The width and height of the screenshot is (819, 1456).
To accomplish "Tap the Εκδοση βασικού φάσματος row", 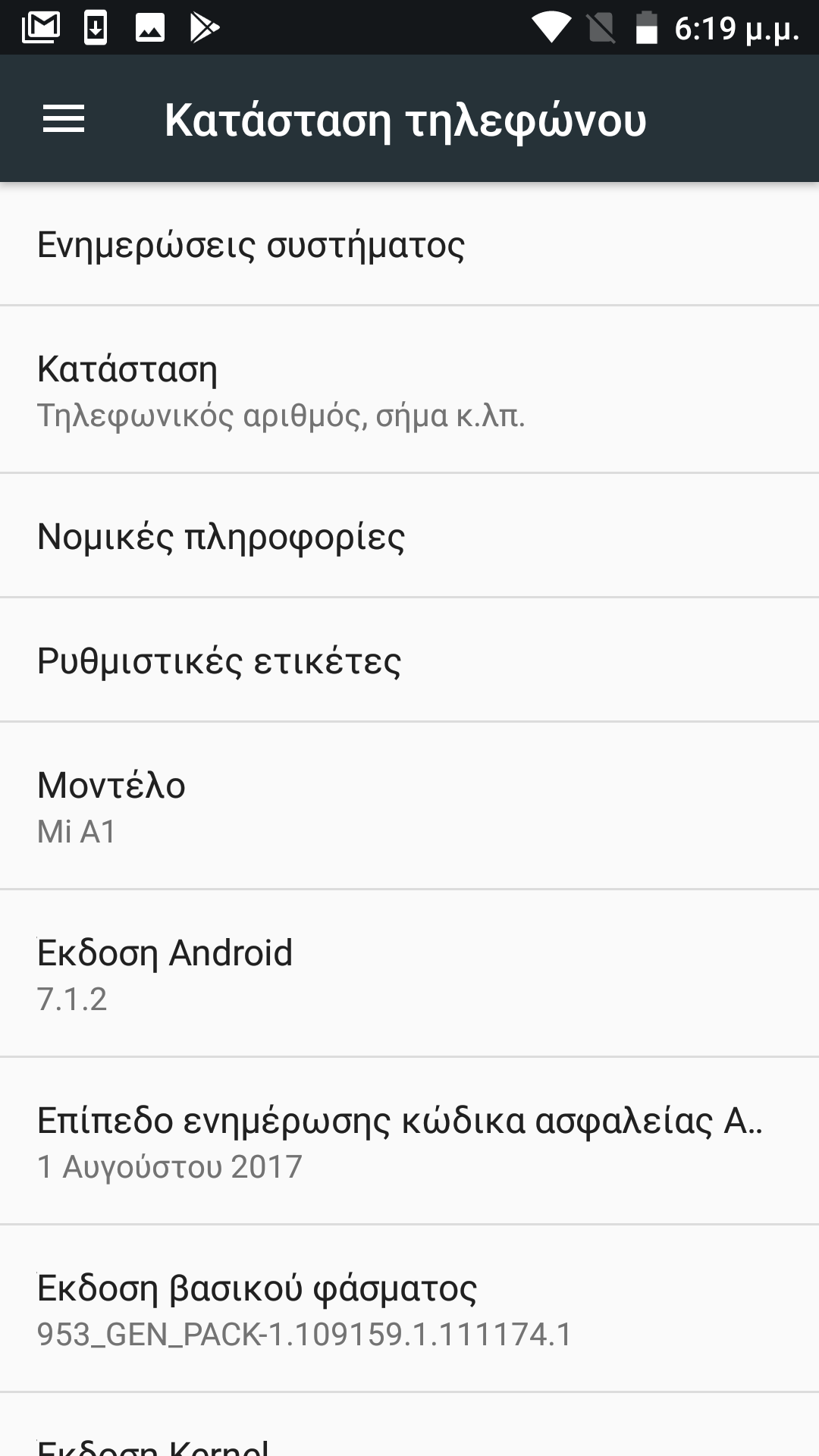I will [x=409, y=1309].
